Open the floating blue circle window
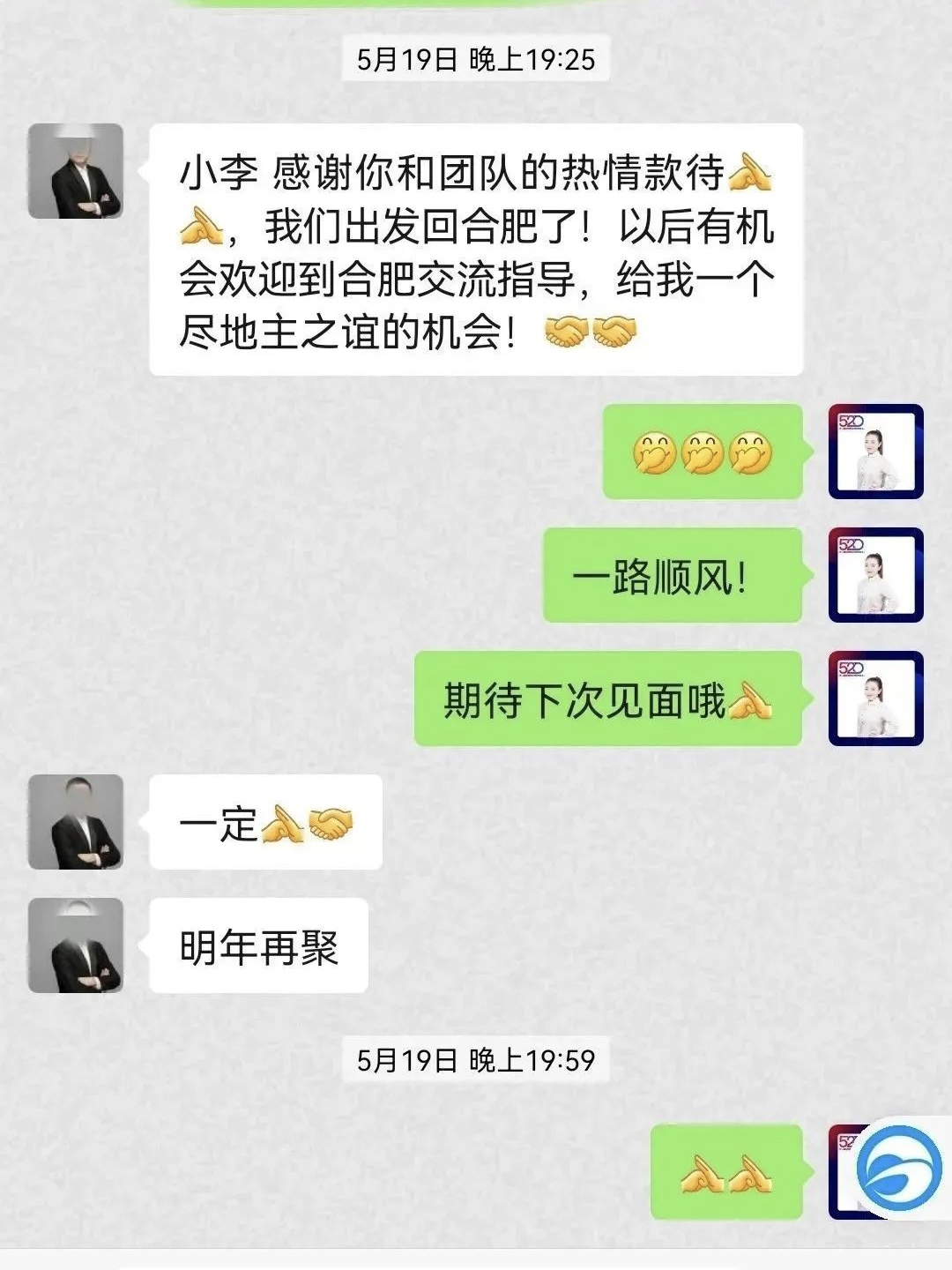This screenshot has height=1270, width=952. pyautogui.click(x=899, y=1169)
